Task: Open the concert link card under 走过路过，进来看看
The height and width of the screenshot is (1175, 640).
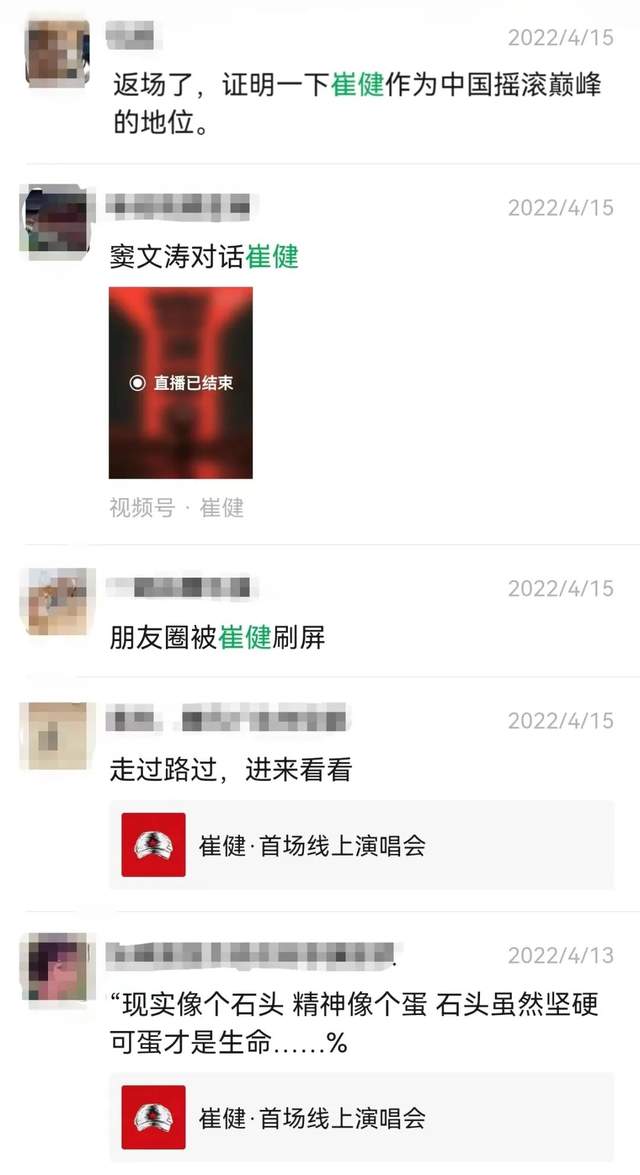Action: pyautogui.click(x=361, y=845)
